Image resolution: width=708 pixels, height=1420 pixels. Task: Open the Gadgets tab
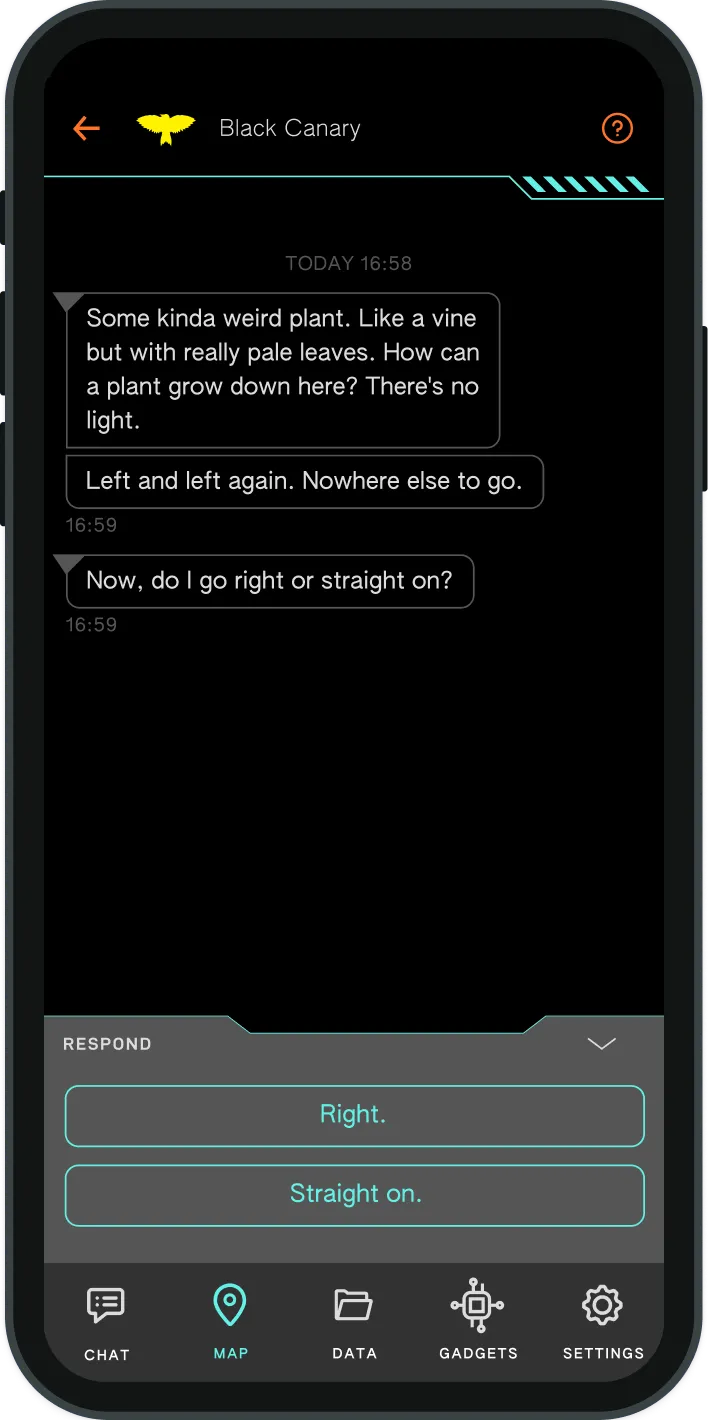(x=478, y=1322)
